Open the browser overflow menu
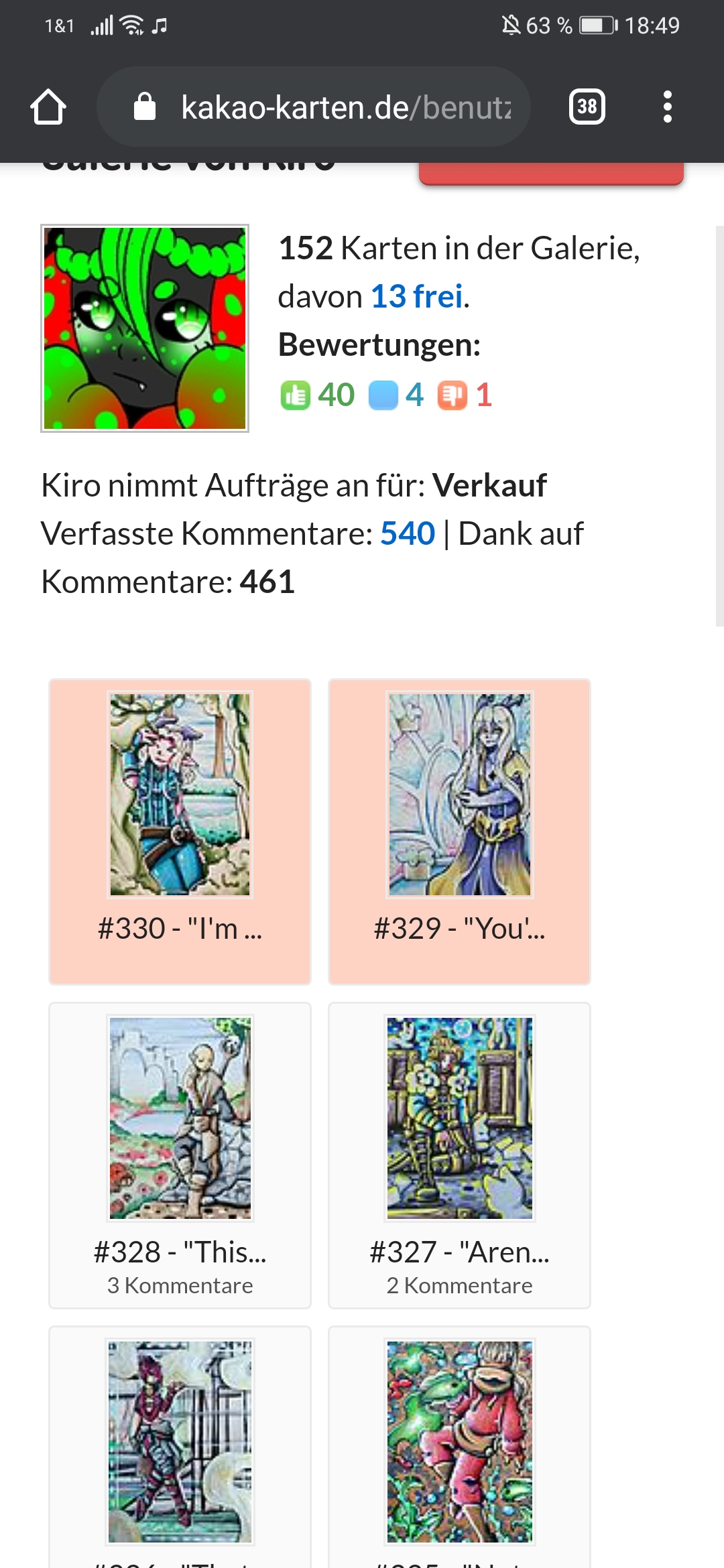The image size is (724, 1568). [667, 107]
